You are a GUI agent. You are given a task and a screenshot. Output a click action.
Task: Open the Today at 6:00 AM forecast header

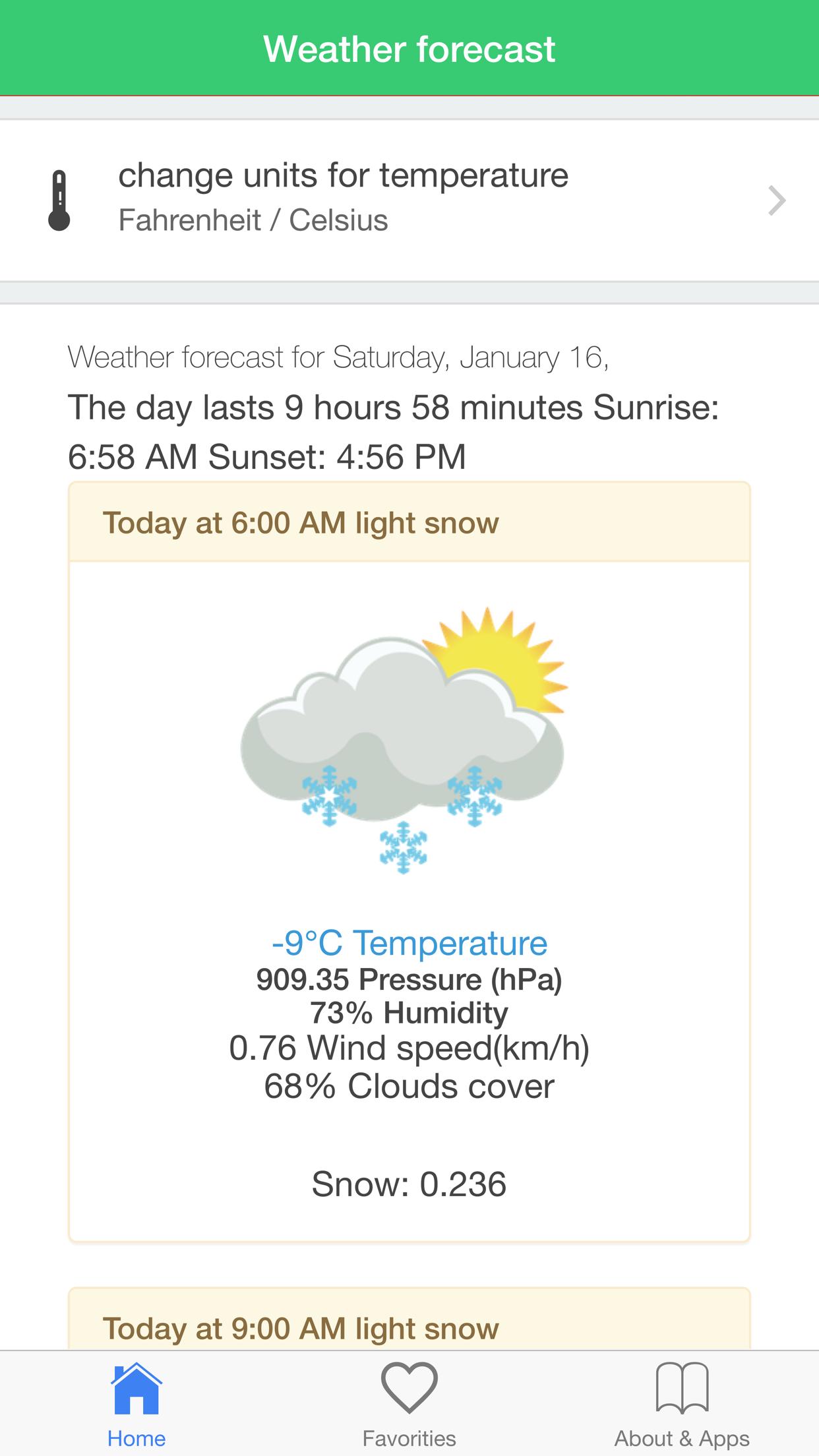301,522
